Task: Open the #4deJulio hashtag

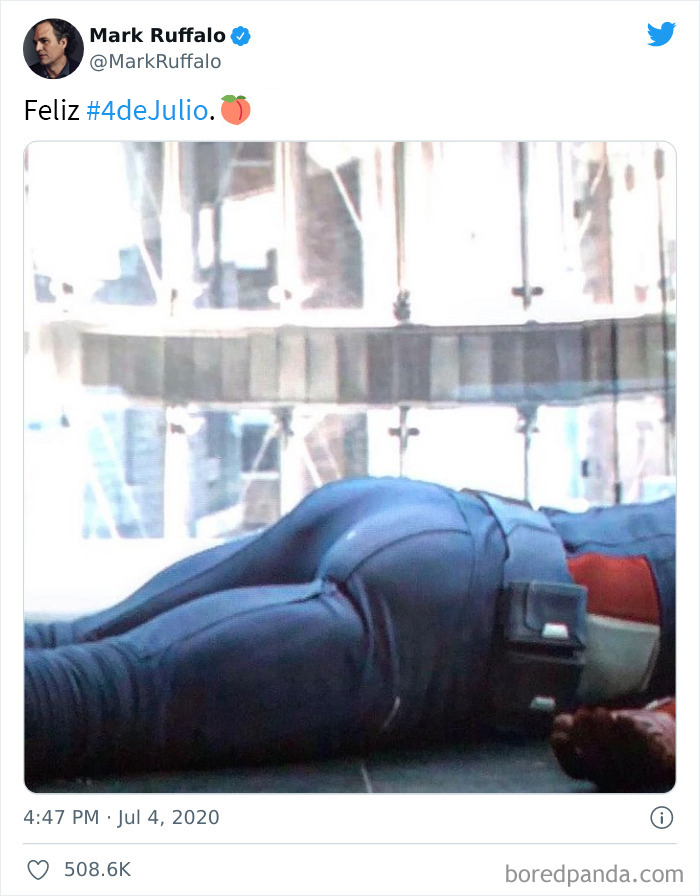Action: pos(147,110)
